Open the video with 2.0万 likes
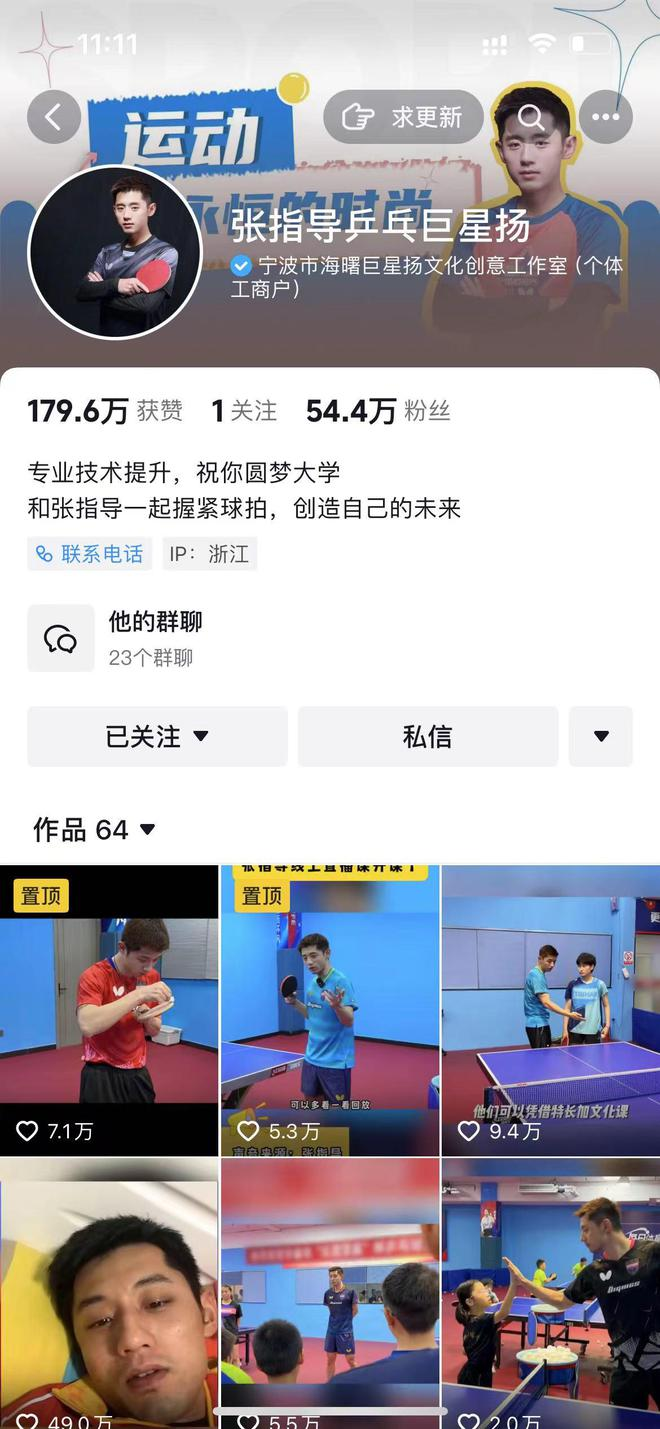Image resolution: width=660 pixels, height=1429 pixels. tap(551, 1290)
